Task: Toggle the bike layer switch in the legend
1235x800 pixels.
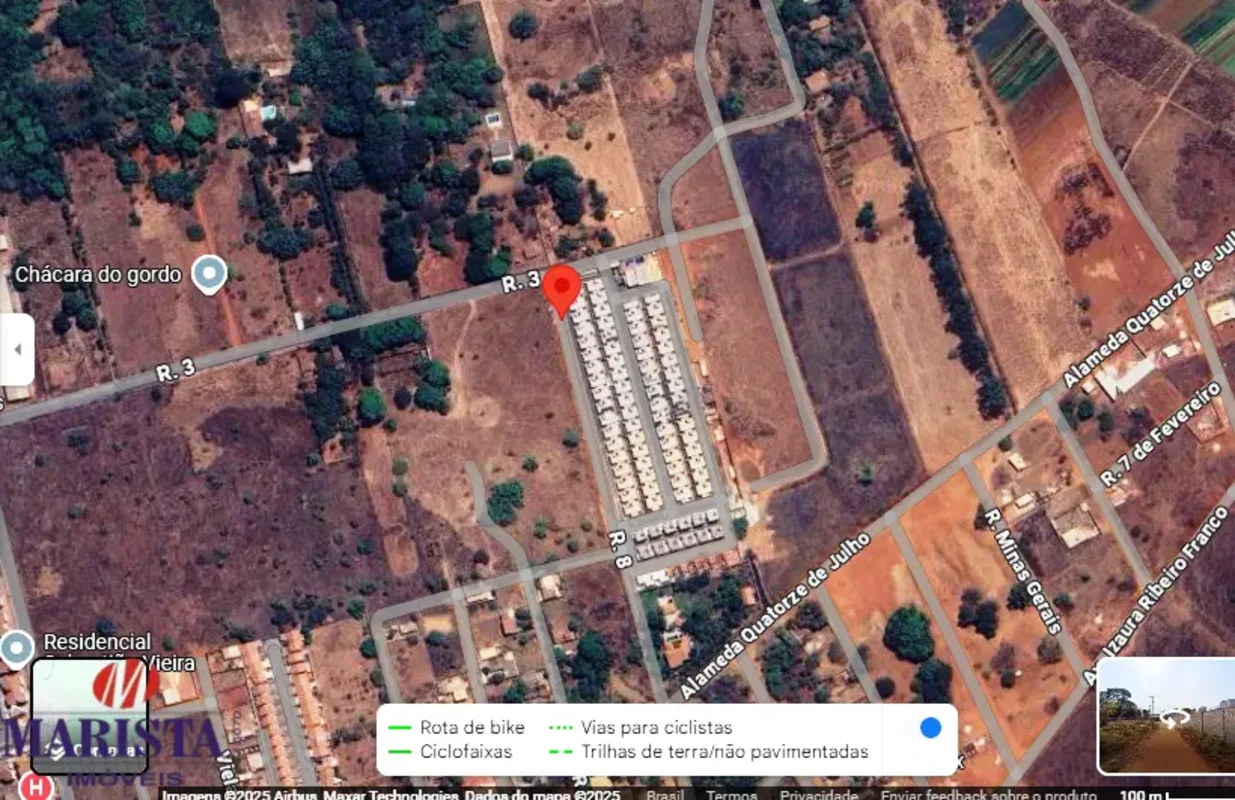Action: click(x=929, y=728)
